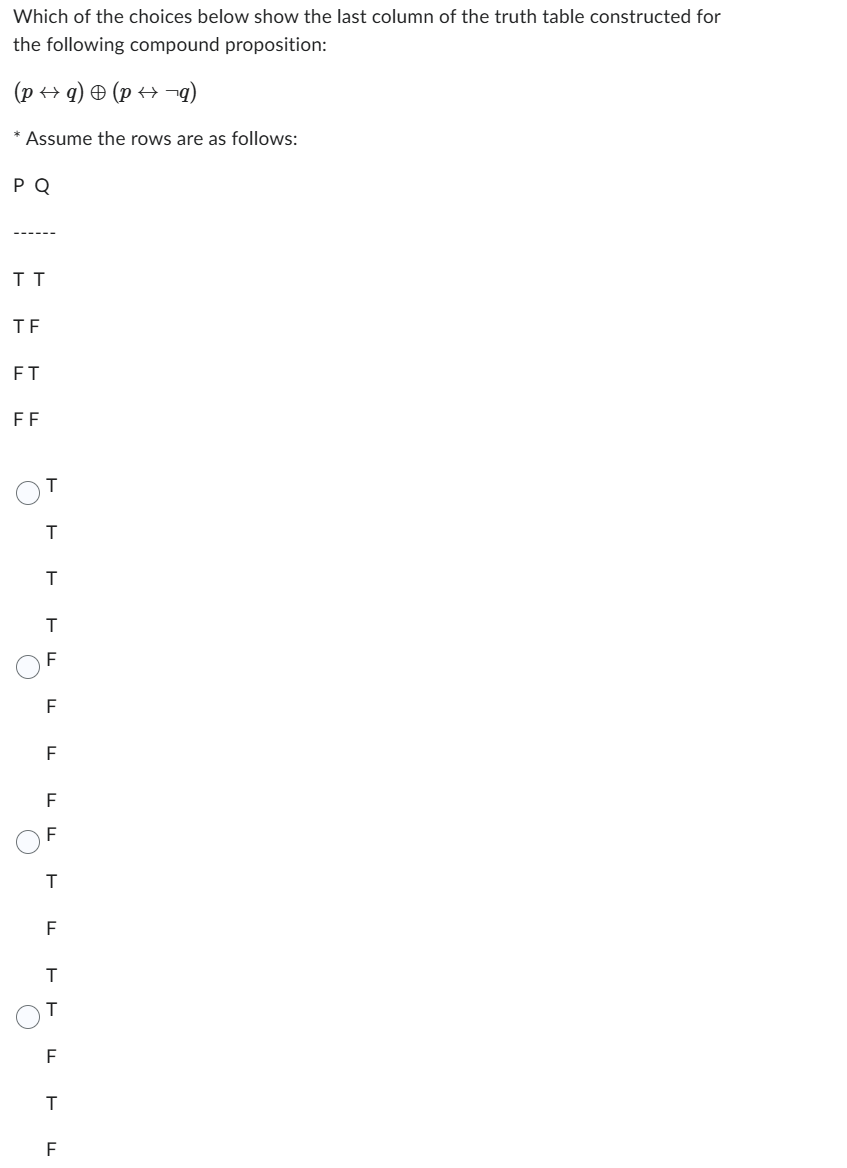Click the first T label in the top choice

tap(49, 486)
